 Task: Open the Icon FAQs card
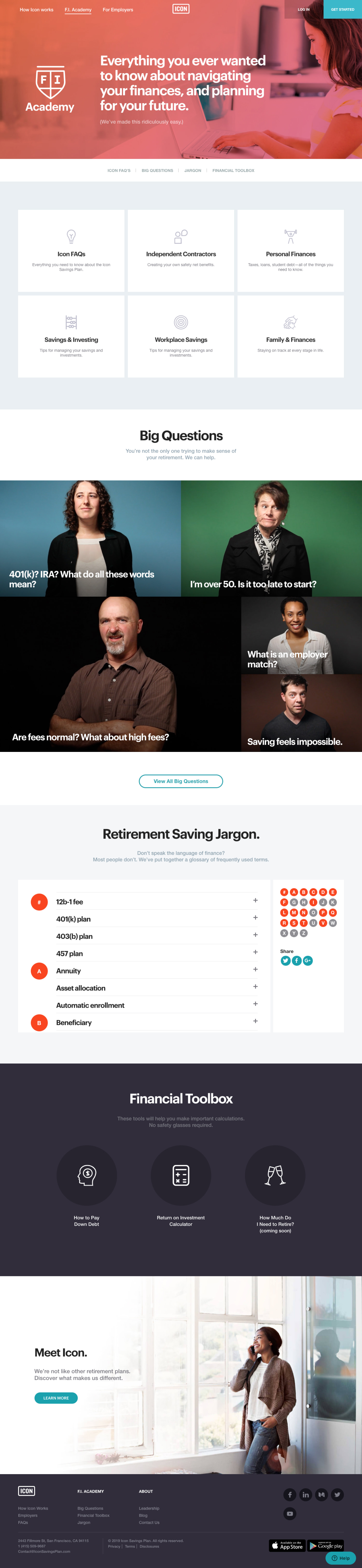[71, 251]
